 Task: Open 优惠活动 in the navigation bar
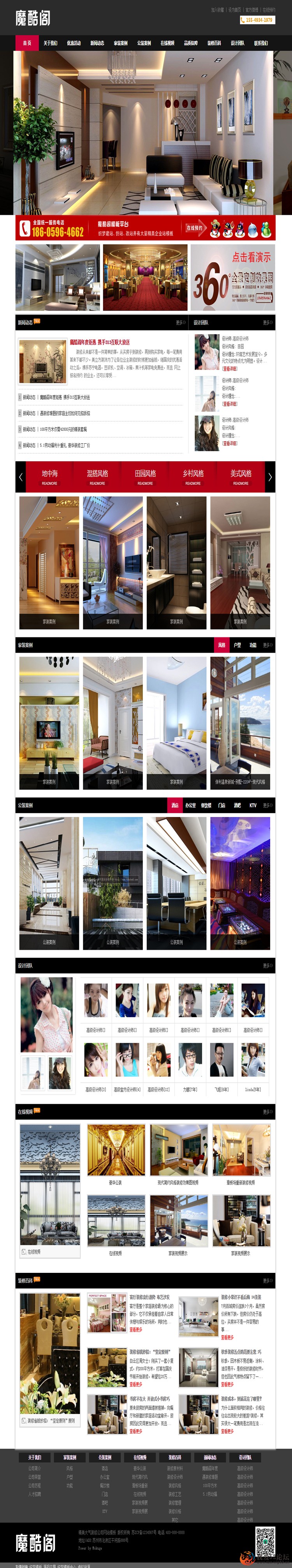74,43
